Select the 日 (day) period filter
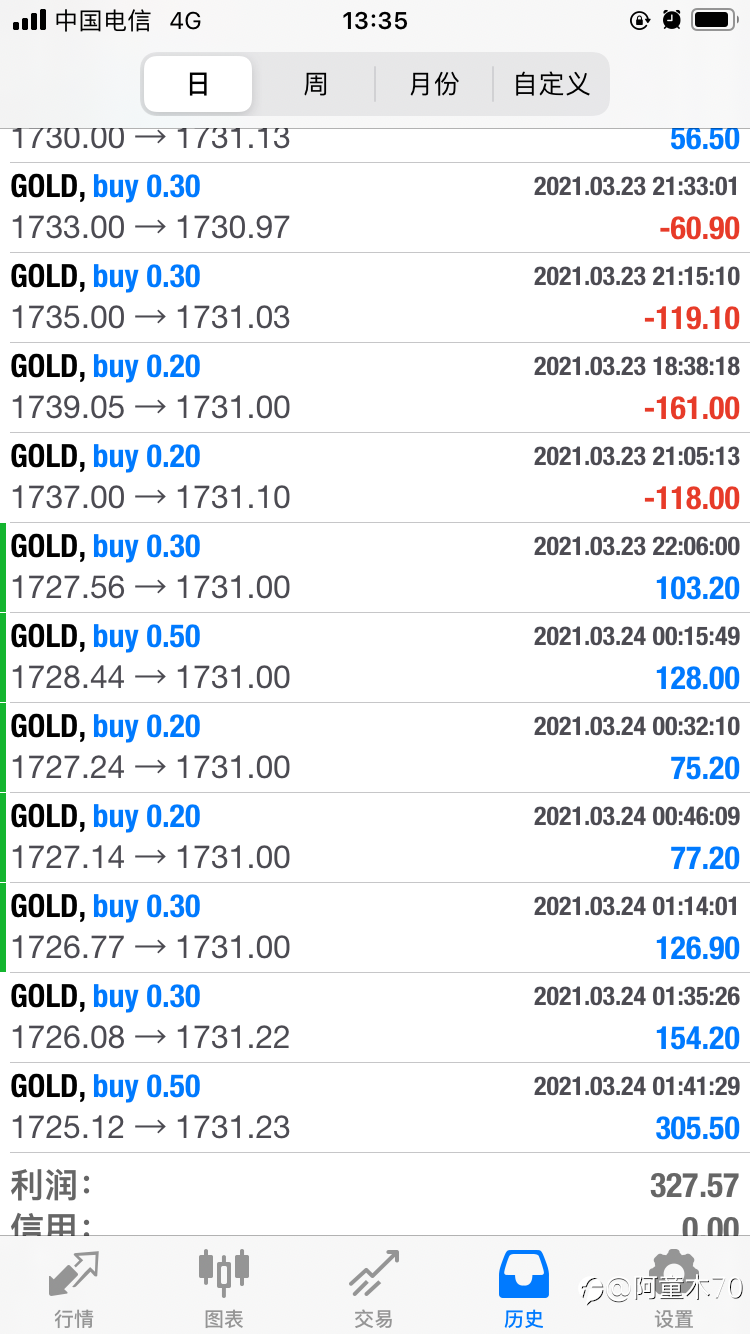The height and width of the screenshot is (1334, 750). point(198,84)
